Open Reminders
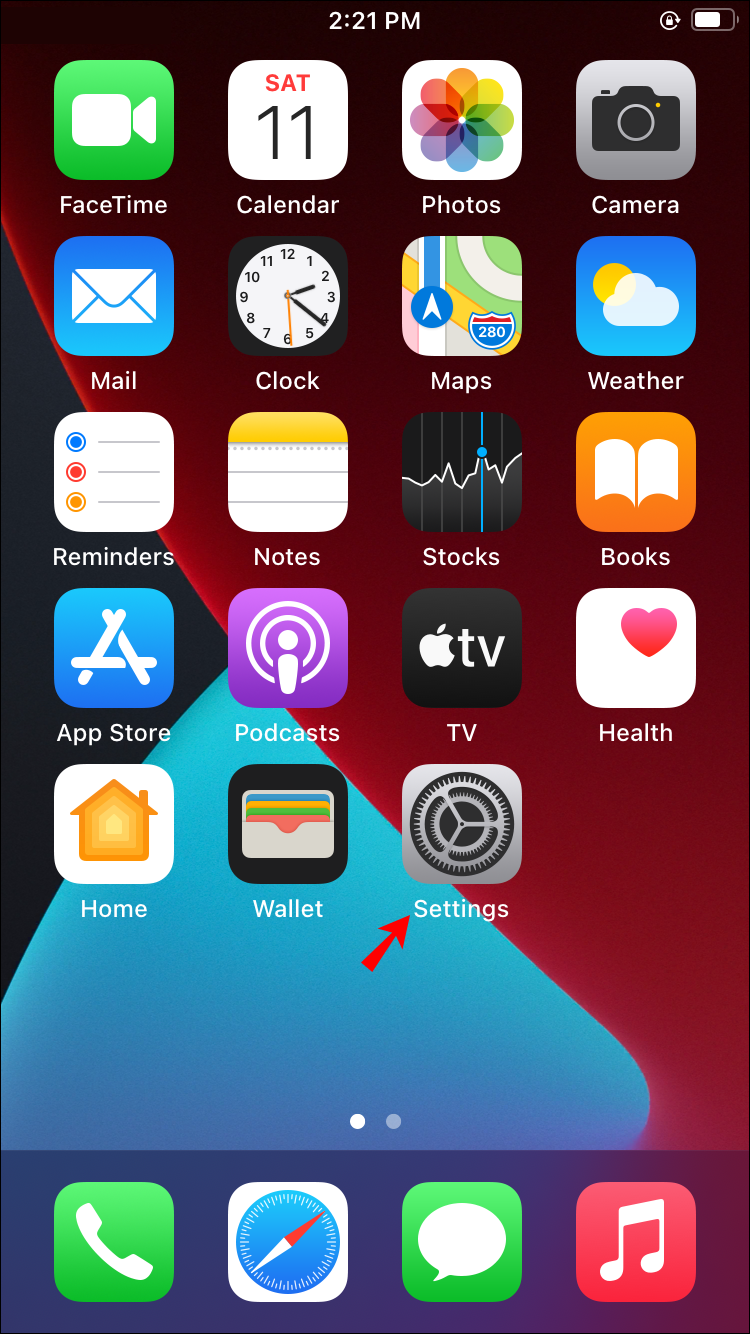750x1334 pixels. coord(114,472)
